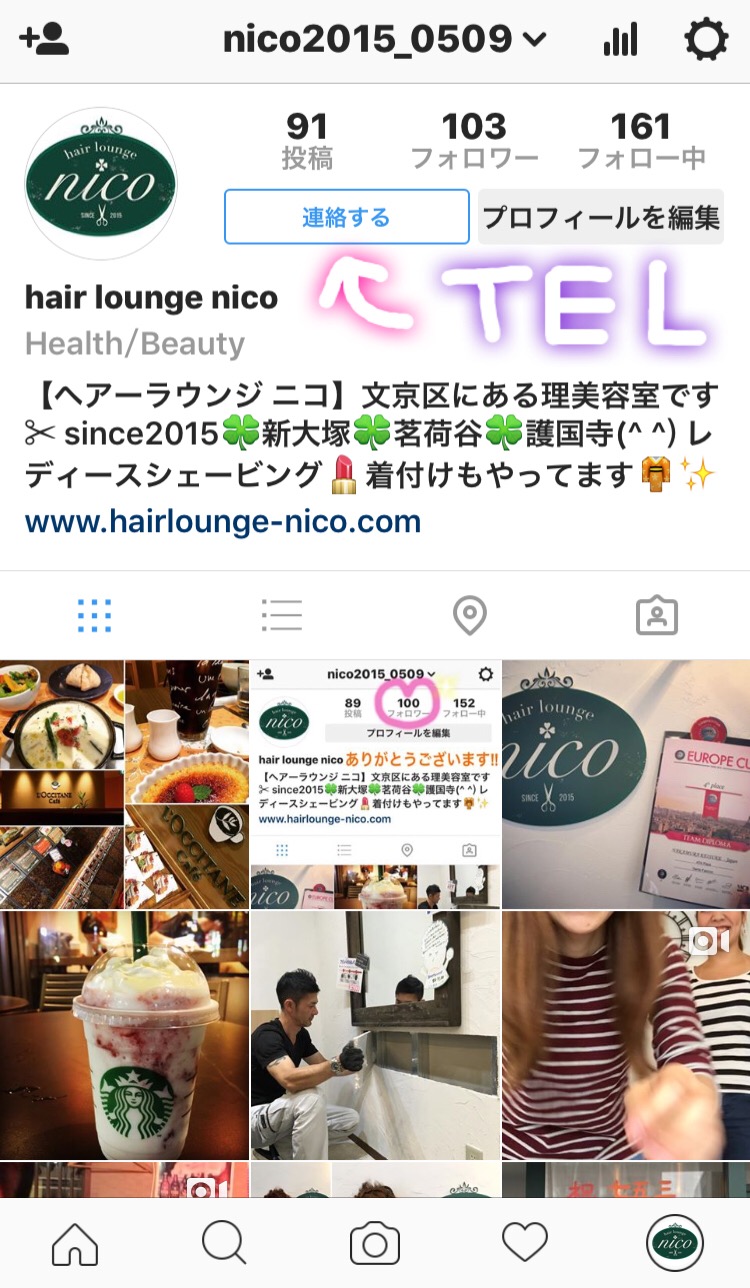
Task: Open the post of man installing mirror
Action: click(x=376, y=1035)
